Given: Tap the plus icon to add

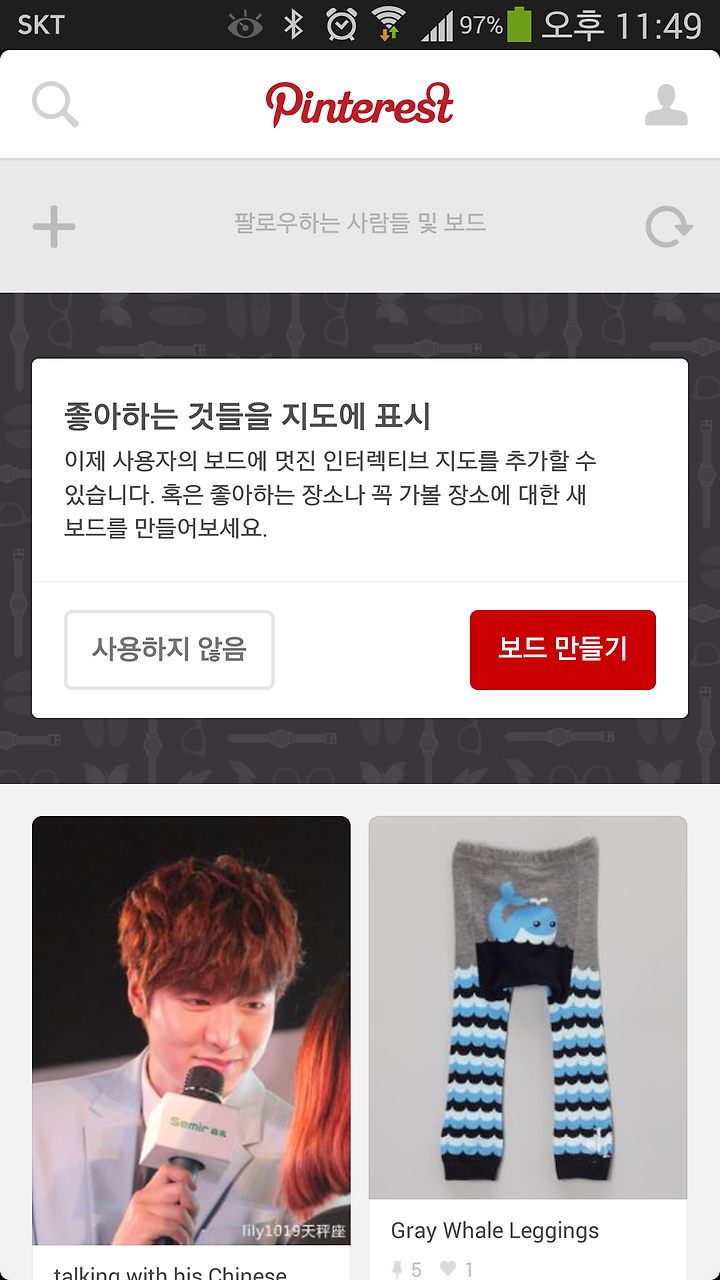Looking at the screenshot, I should (x=54, y=227).
